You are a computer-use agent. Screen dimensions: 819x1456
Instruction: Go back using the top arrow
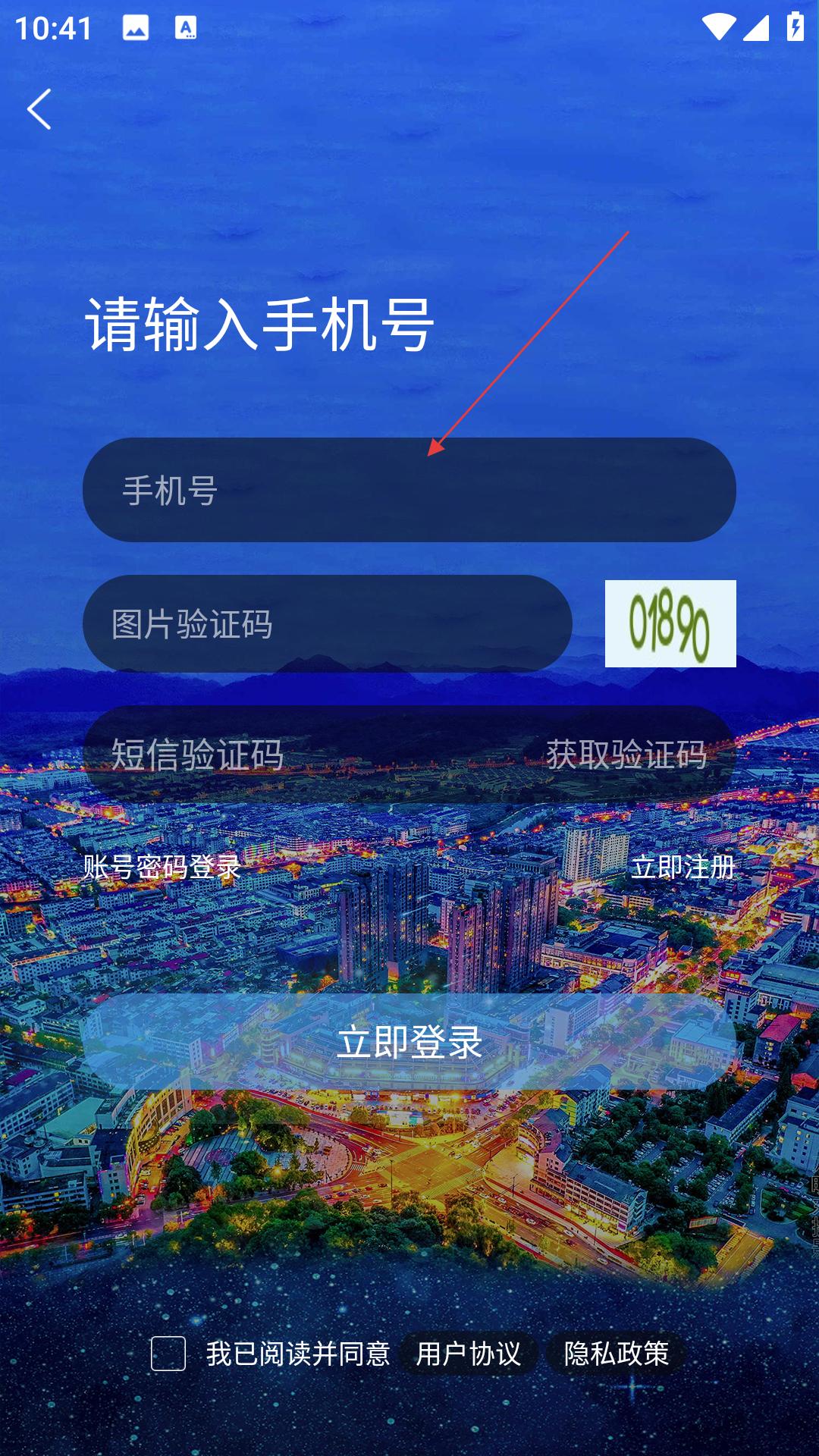(x=39, y=109)
